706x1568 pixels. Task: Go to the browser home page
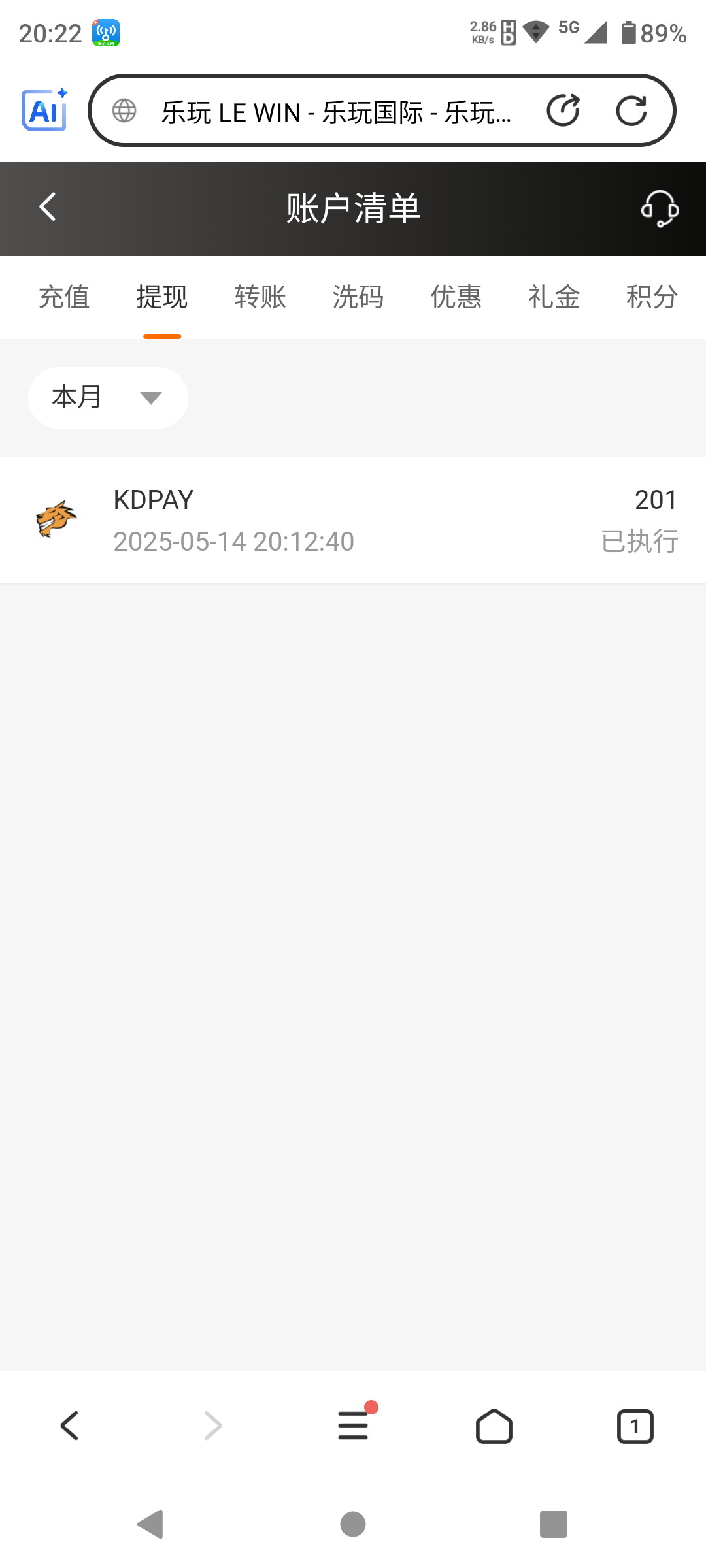pyautogui.click(x=494, y=1426)
